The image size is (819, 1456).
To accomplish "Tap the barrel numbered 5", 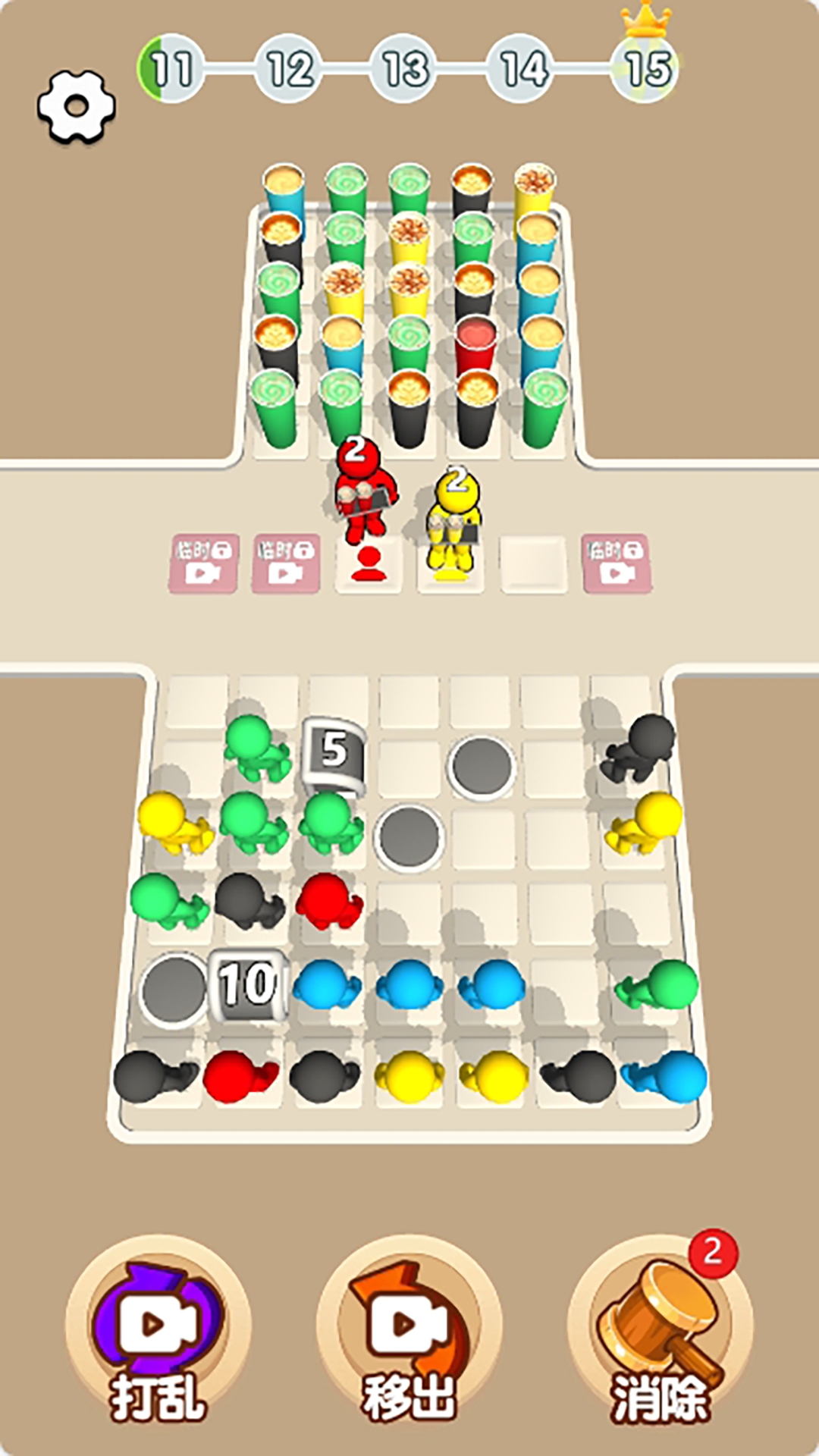I will [x=334, y=753].
